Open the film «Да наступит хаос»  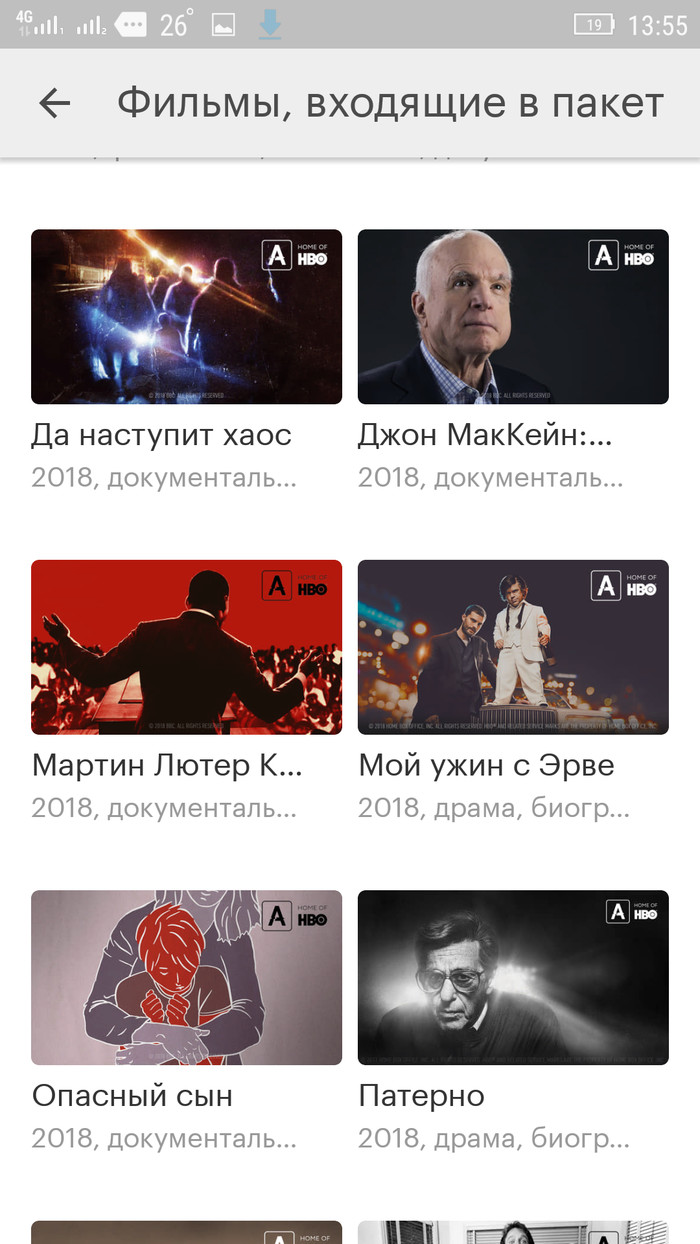pyautogui.click(x=186, y=317)
